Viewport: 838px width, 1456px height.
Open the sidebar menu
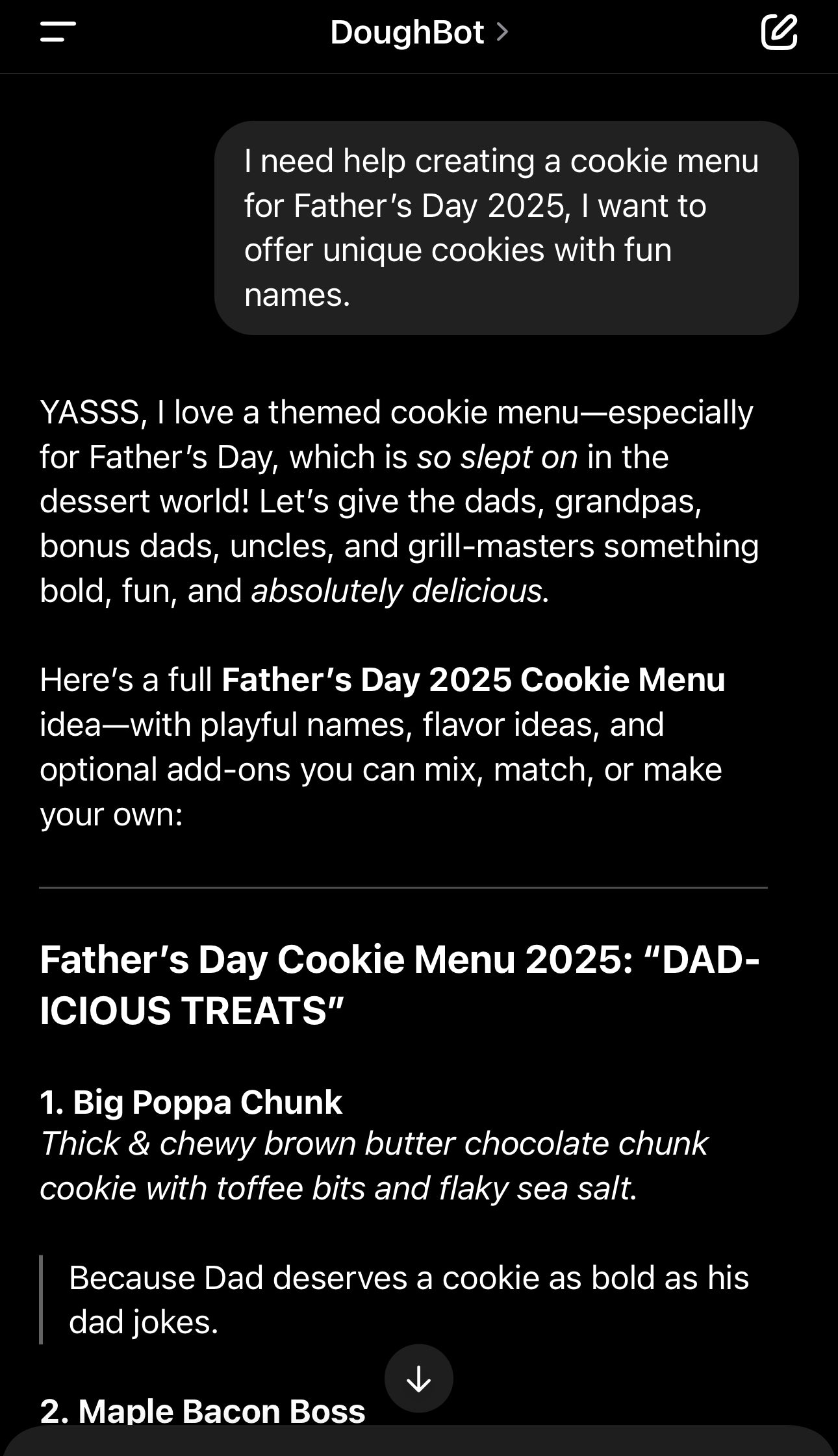(58, 32)
